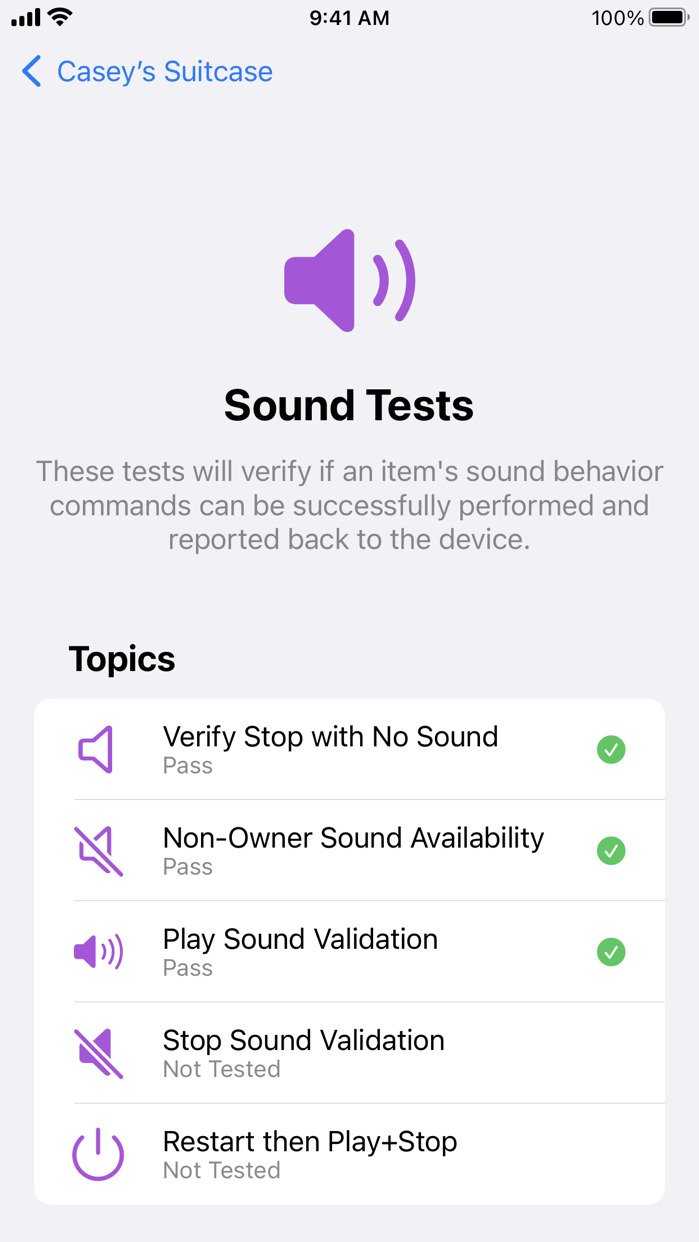Screen dimensions: 699x1242
Task: Select Non-Owner Sound Availability test
Action: (349, 850)
